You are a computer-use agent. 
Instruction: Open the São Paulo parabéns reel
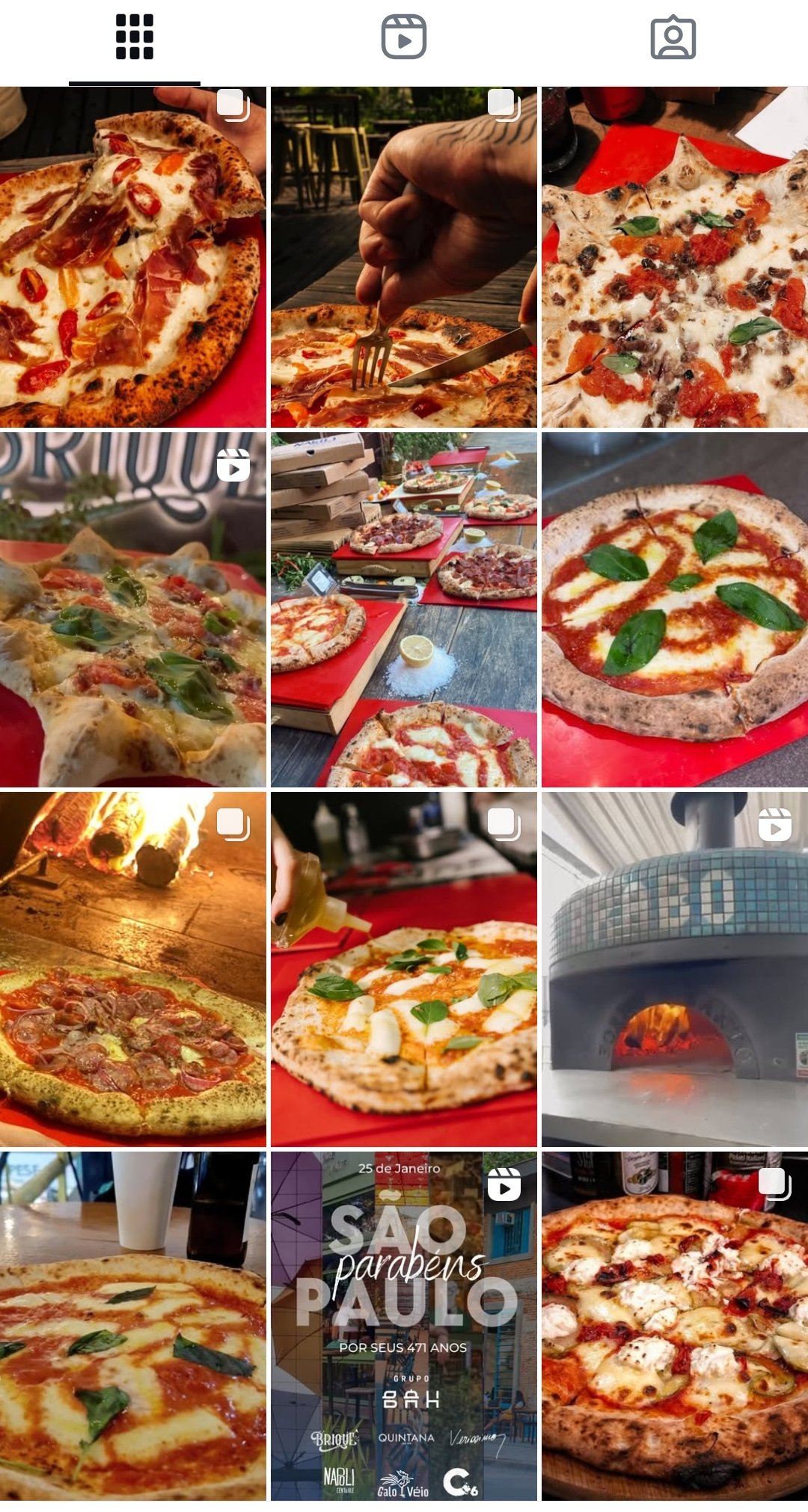[x=403, y=1326]
